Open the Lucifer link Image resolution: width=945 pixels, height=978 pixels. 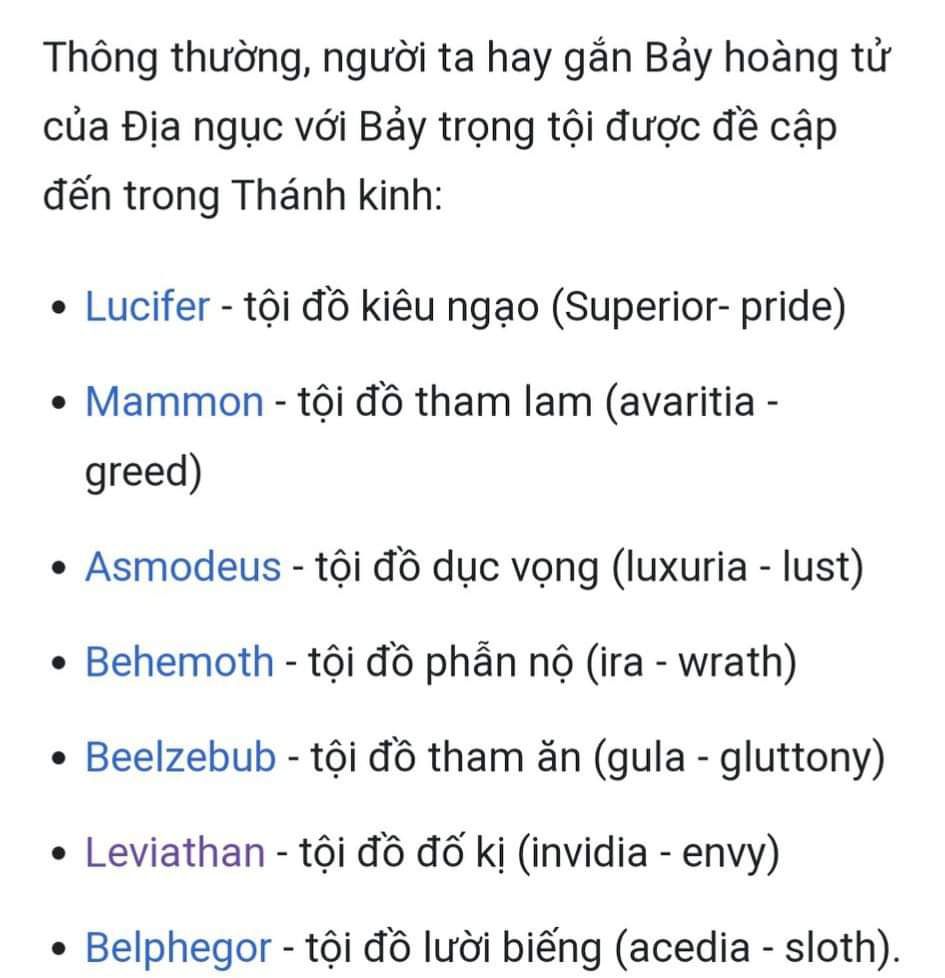147,306
